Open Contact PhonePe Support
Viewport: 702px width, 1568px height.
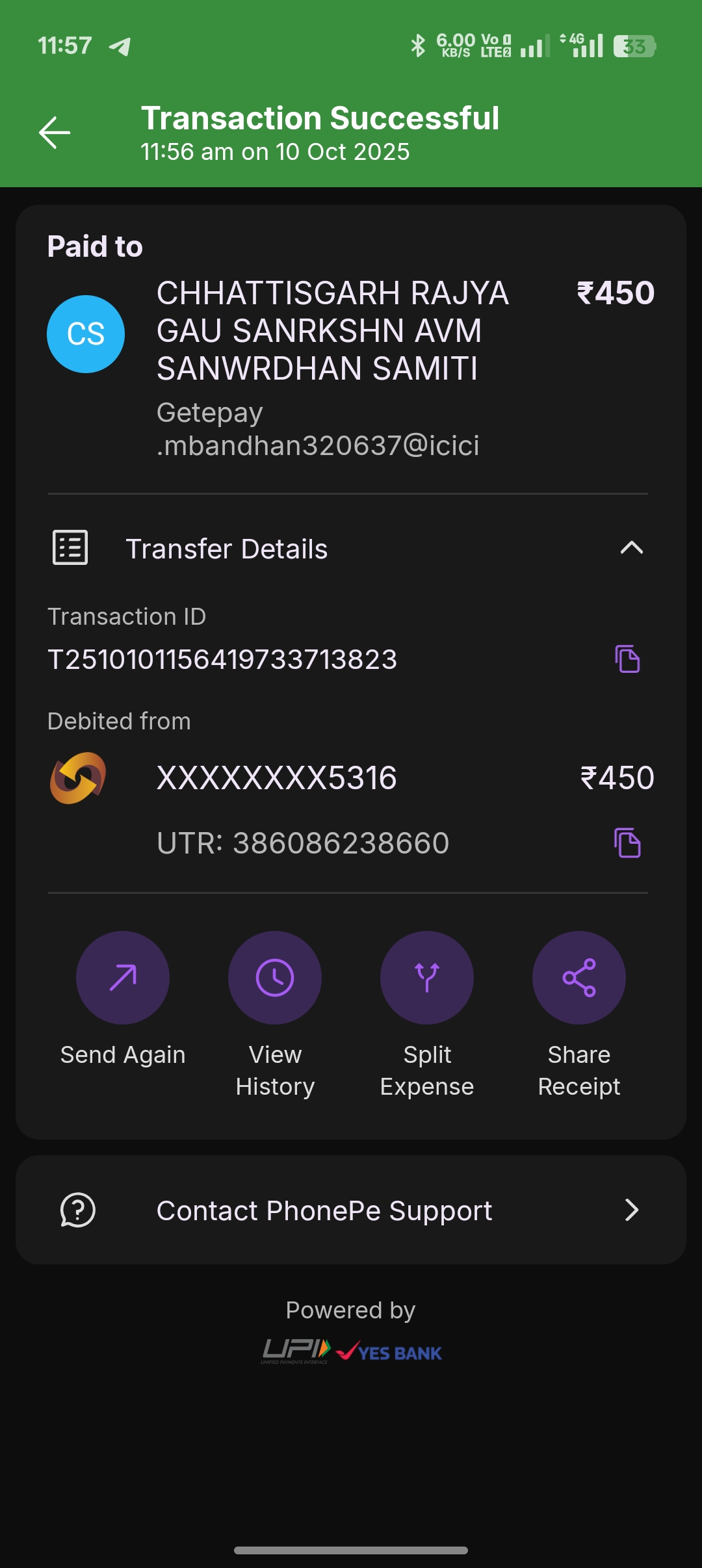[x=351, y=1210]
